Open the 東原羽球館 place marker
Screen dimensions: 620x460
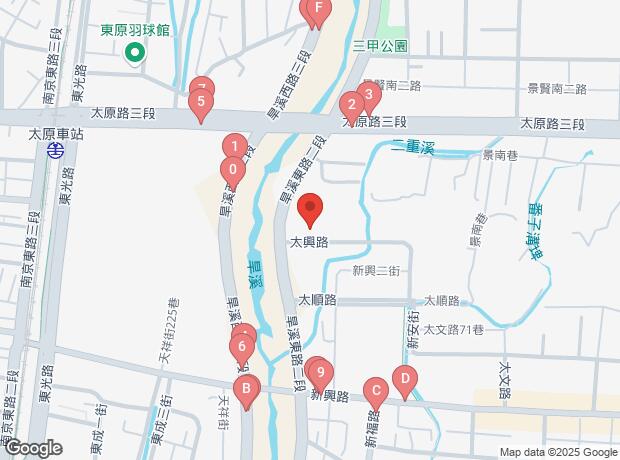[134, 52]
